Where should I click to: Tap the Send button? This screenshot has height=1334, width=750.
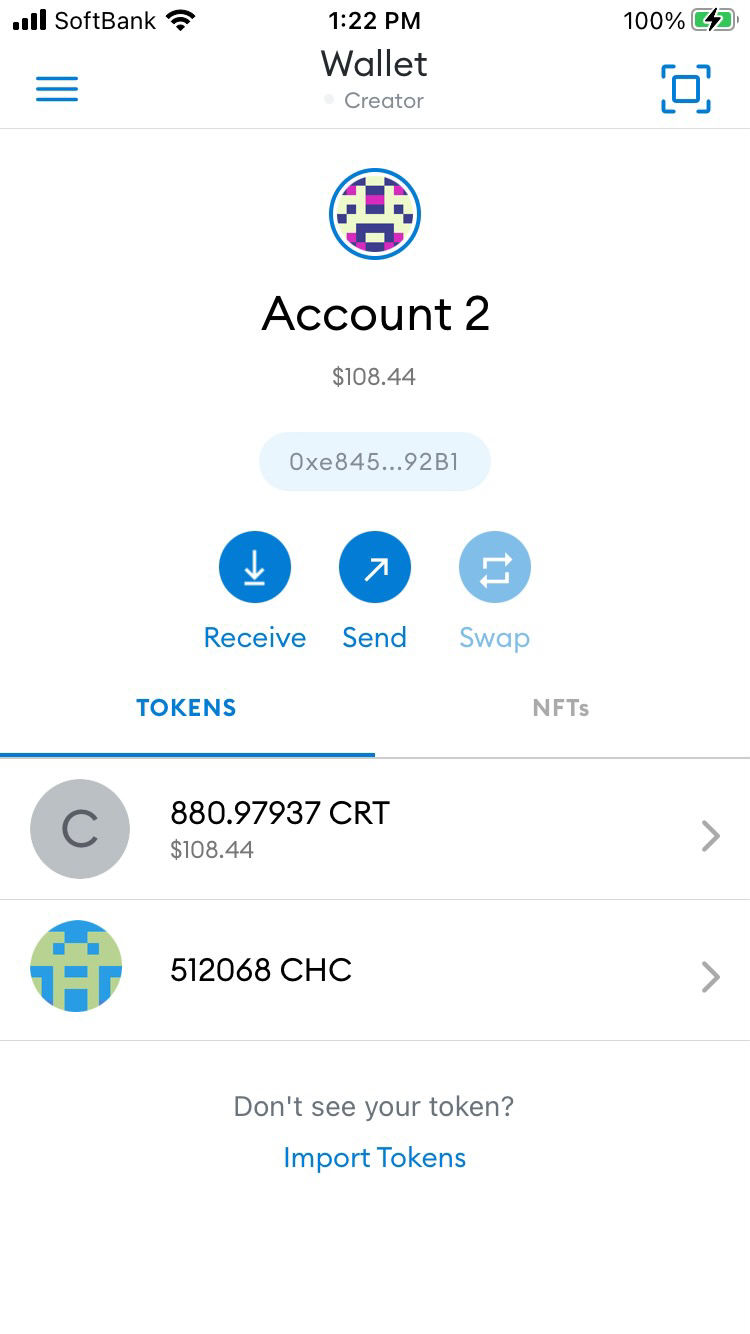(x=375, y=568)
